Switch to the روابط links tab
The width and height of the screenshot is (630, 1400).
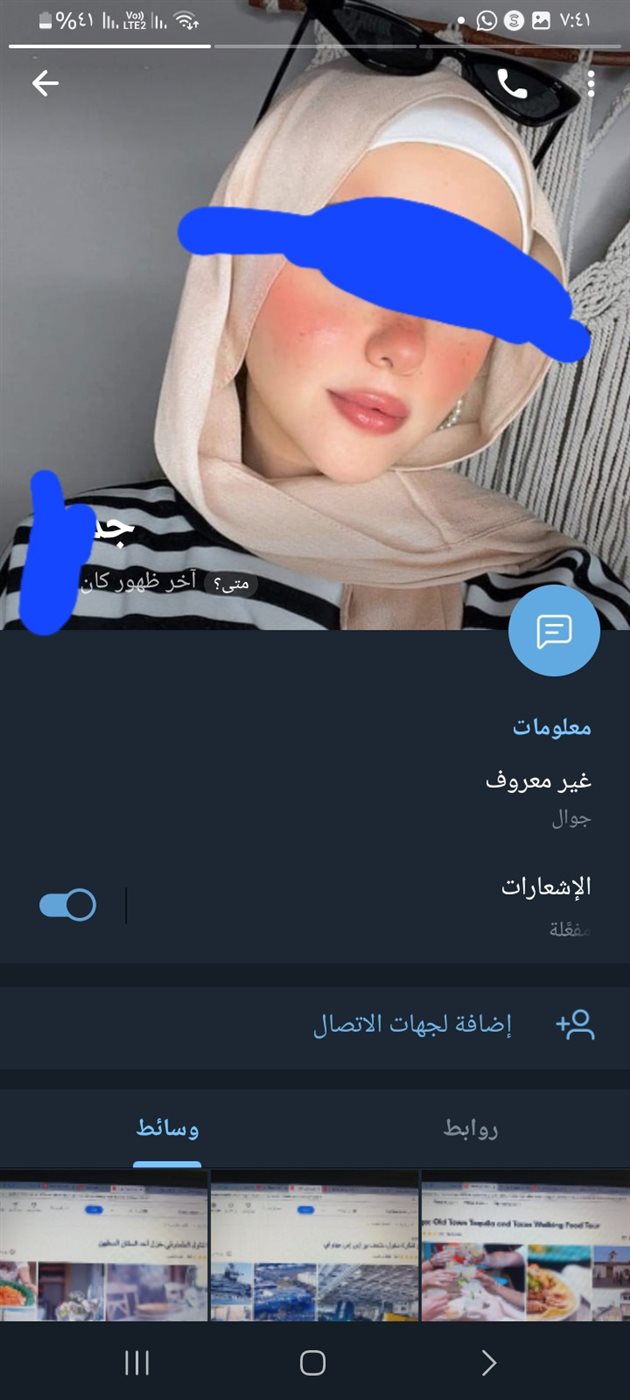click(x=471, y=1129)
